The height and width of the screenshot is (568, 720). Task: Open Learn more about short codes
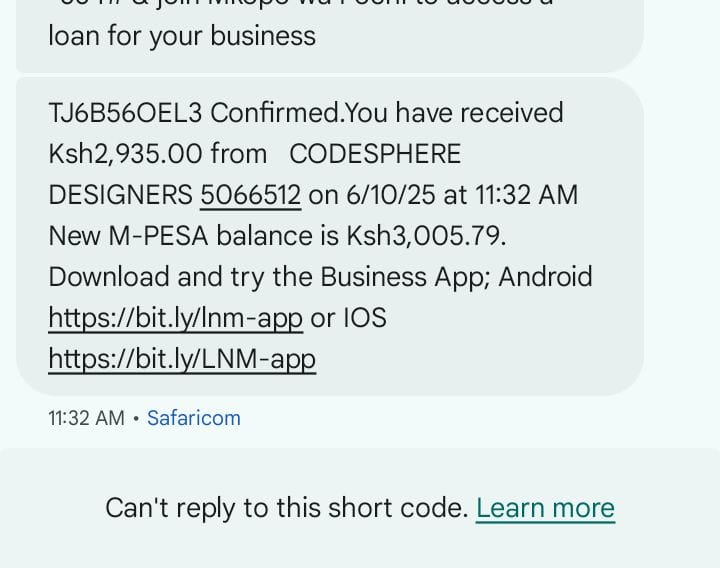(x=545, y=508)
